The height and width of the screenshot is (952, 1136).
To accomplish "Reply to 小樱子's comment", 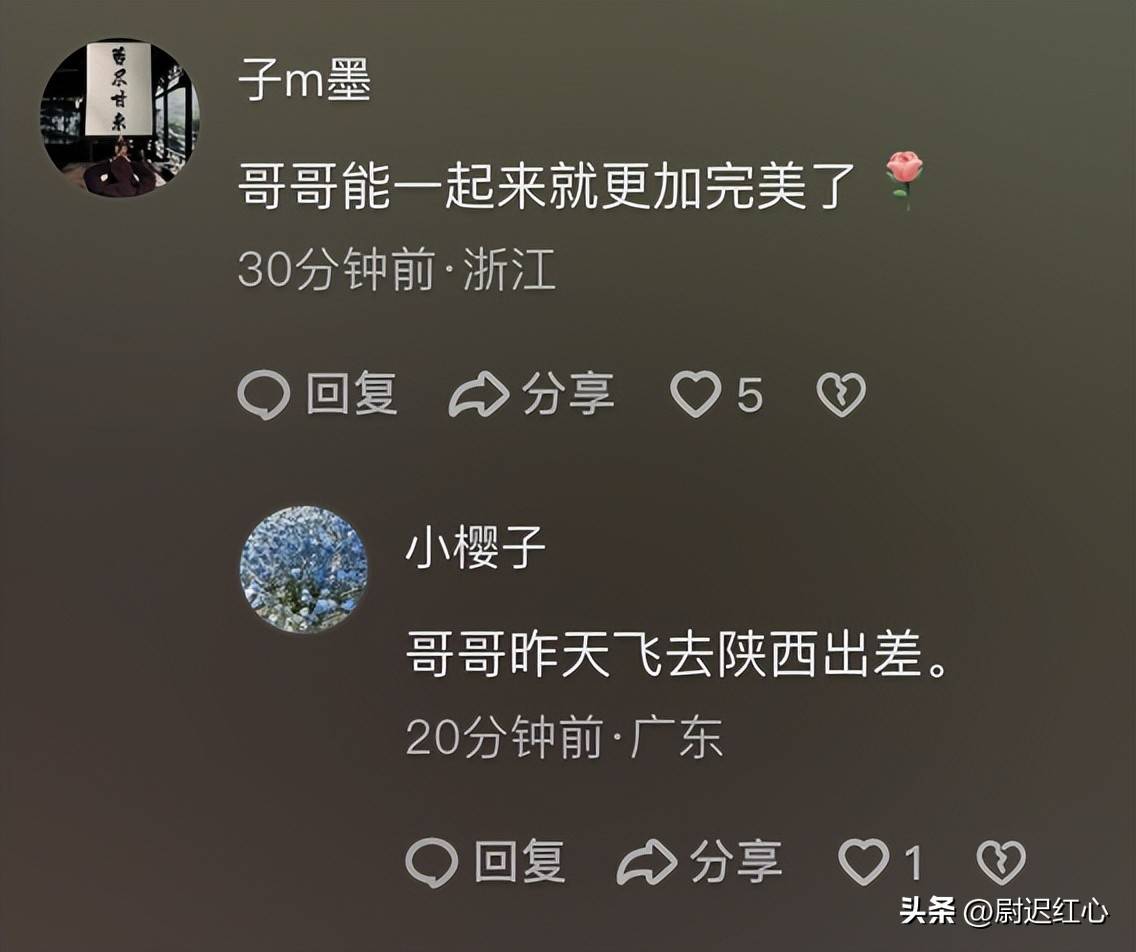I will 486,862.
